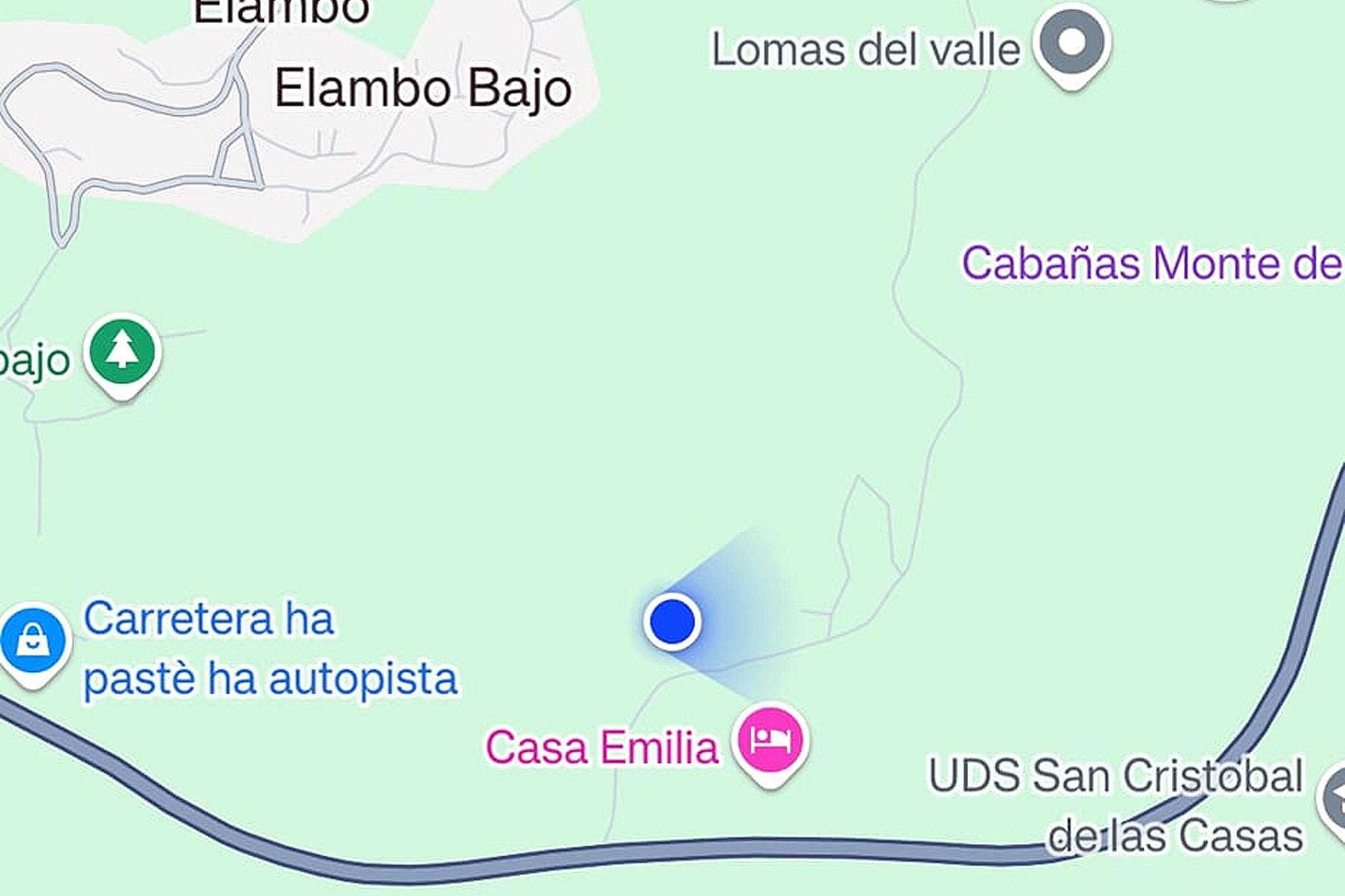Open the Cabañas Monte de place label
This screenshot has height=896, width=1345.
click(1152, 264)
